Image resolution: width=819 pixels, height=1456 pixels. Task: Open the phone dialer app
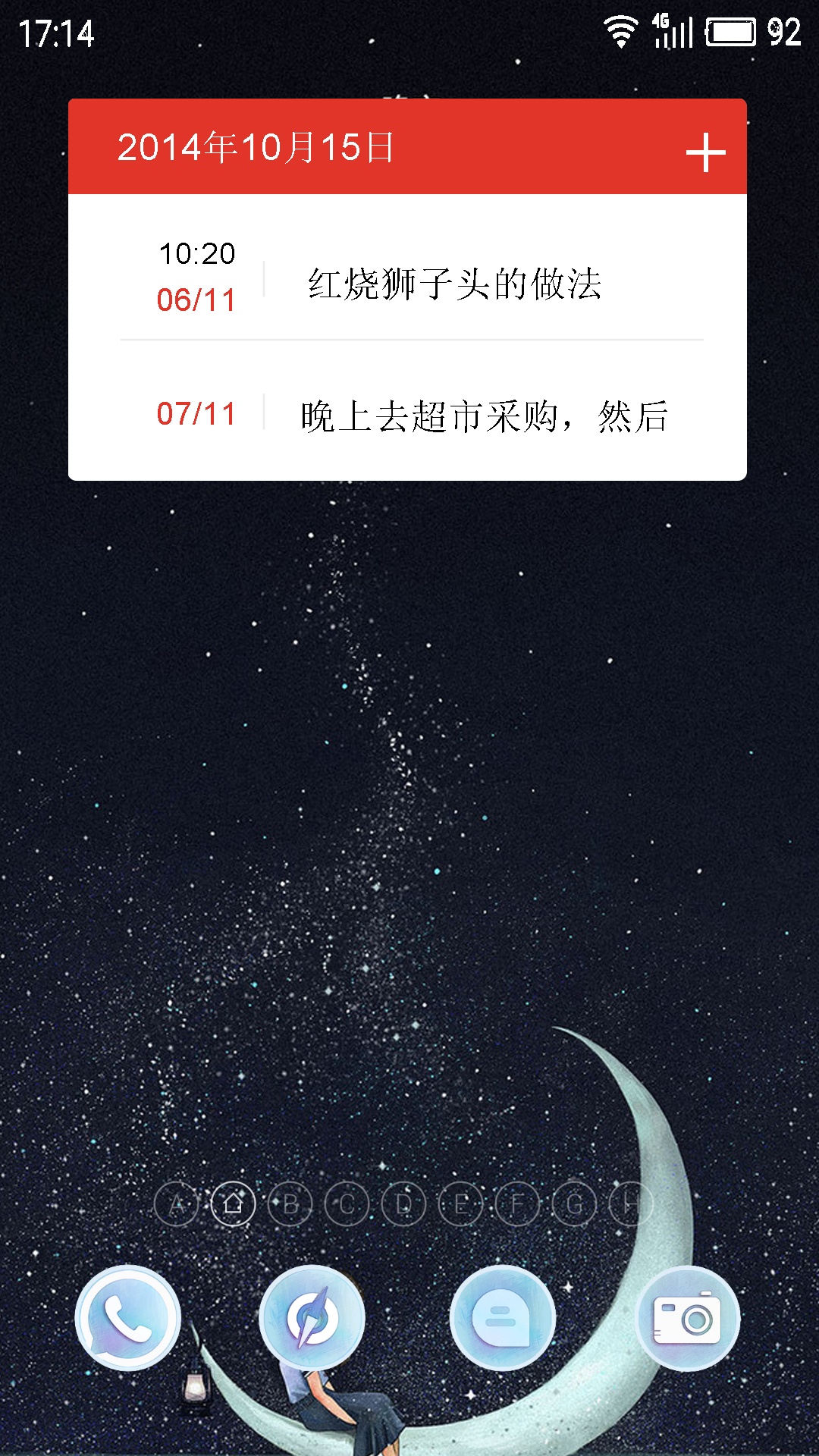[127, 1318]
